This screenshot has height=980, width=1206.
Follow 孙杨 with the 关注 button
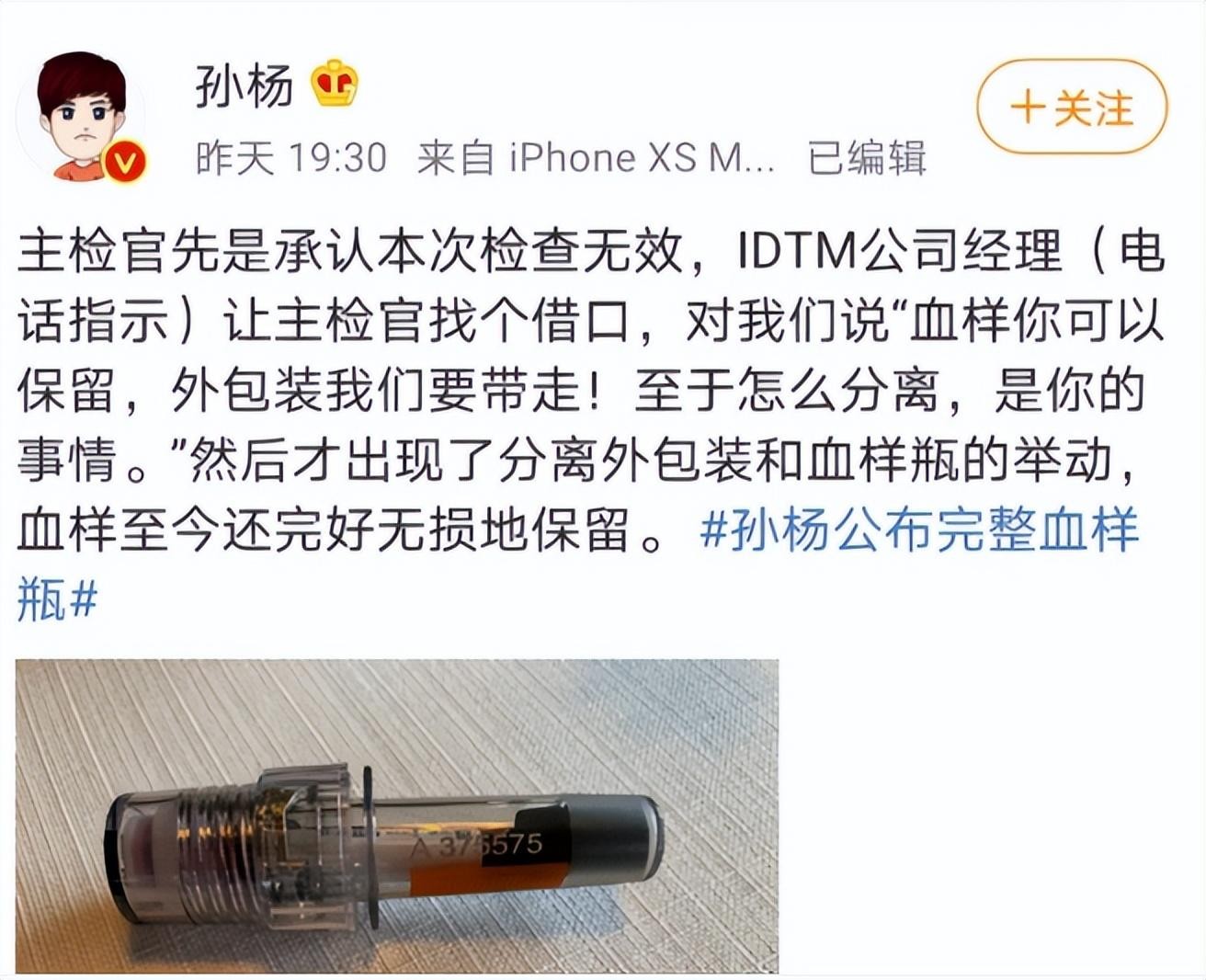pyautogui.click(x=1071, y=108)
